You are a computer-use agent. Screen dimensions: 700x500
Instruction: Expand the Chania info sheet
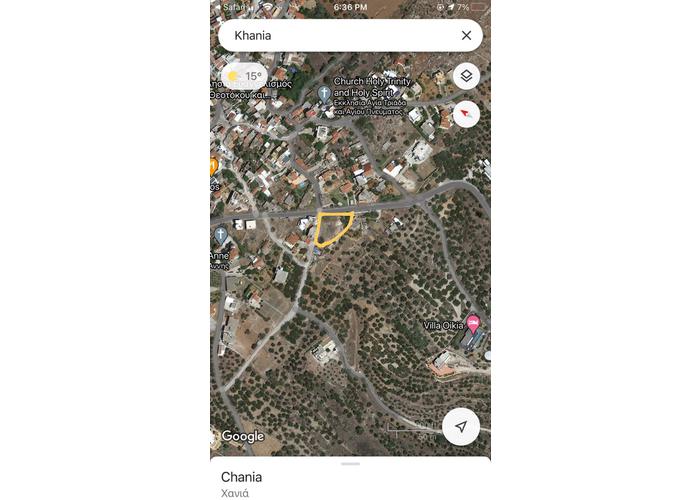(350, 476)
